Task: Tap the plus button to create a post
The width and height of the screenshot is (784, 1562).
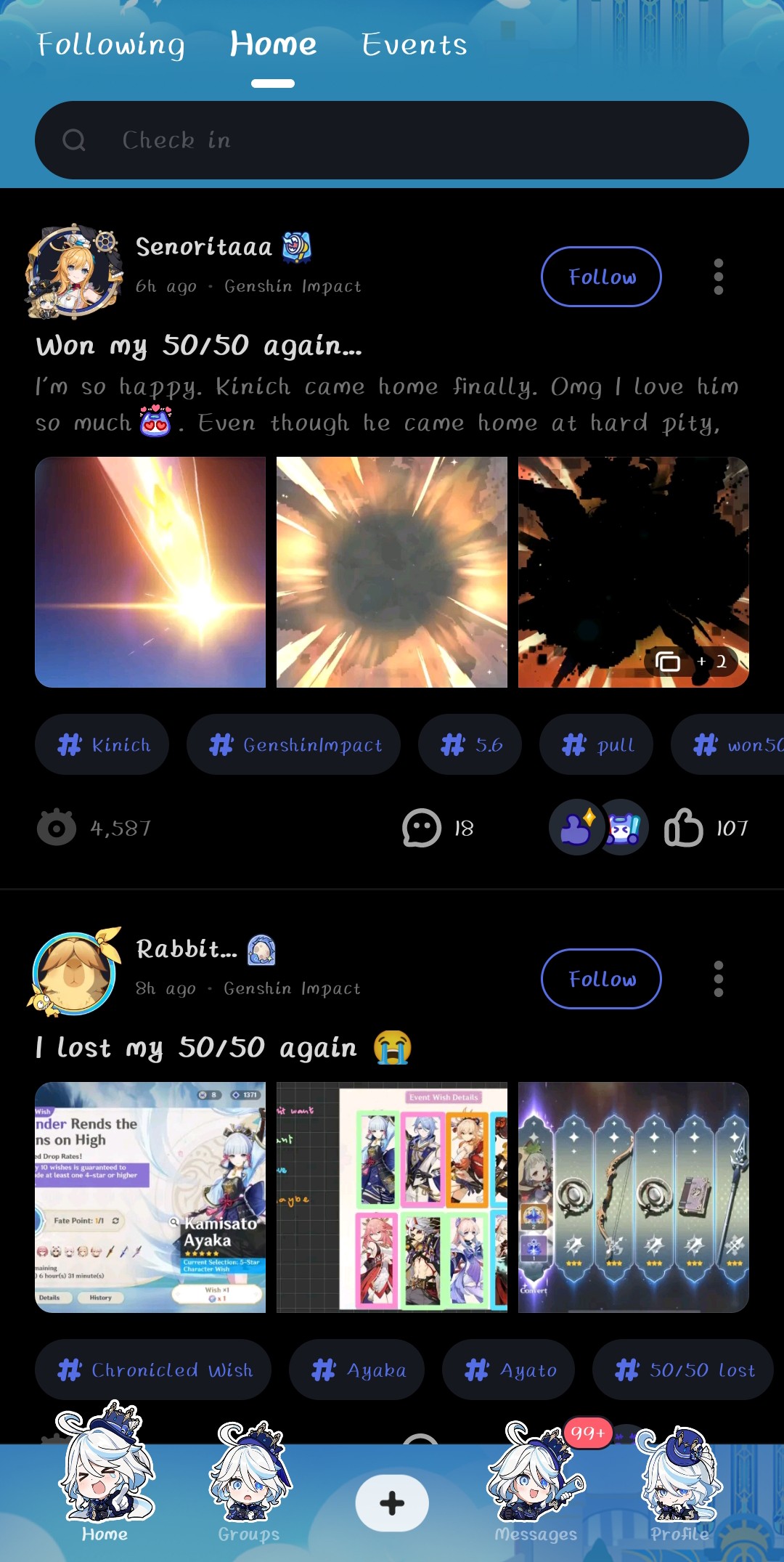Action: (391, 1504)
